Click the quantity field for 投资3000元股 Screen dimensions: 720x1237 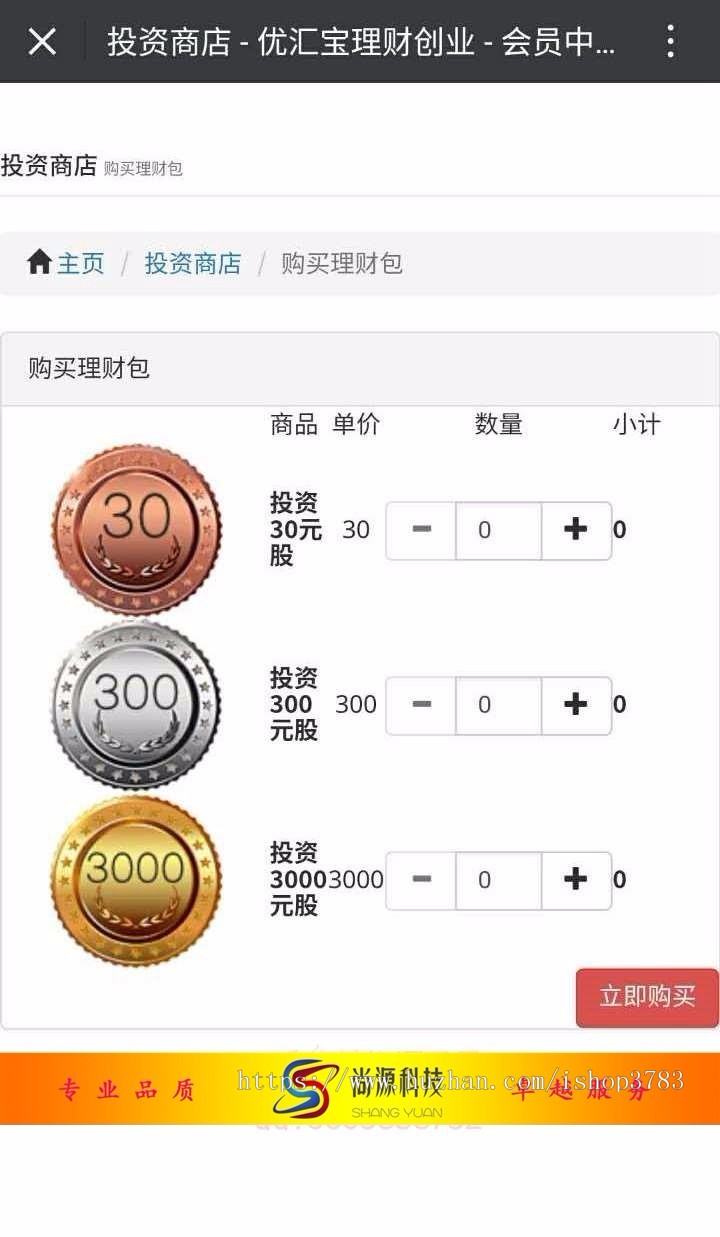(498, 880)
